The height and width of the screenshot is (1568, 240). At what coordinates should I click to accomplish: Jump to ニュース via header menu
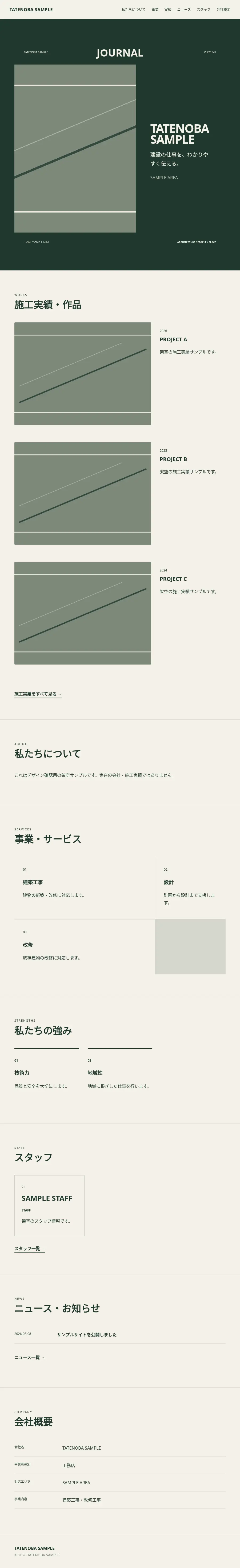184,10
